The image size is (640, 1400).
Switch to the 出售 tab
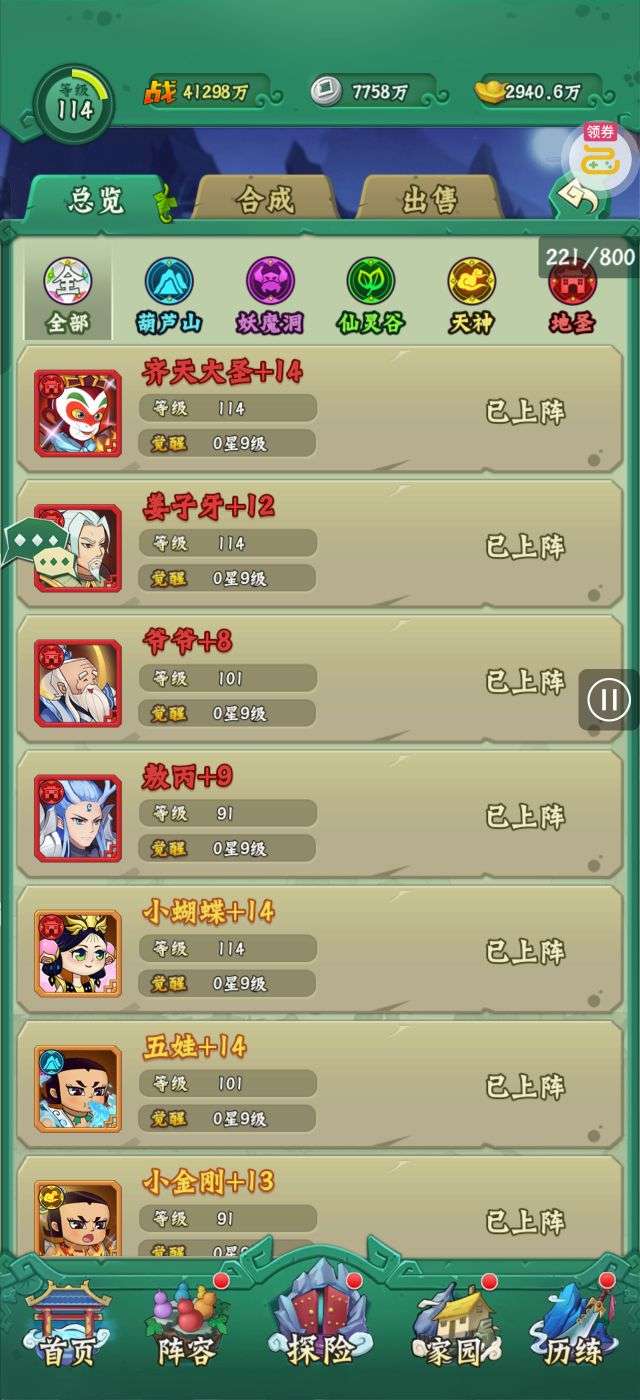coord(430,198)
